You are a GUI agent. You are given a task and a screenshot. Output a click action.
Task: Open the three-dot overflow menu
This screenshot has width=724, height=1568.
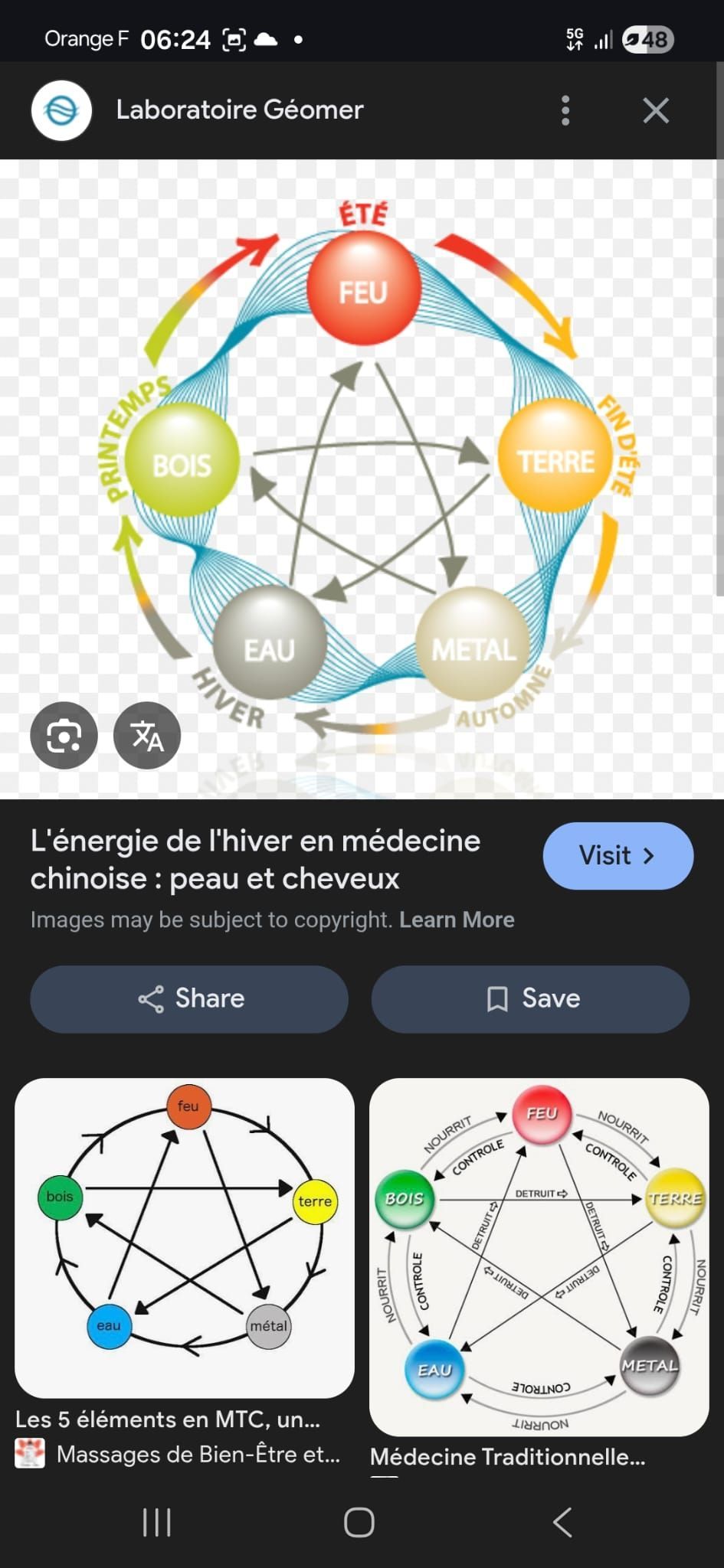tap(565, 110)
